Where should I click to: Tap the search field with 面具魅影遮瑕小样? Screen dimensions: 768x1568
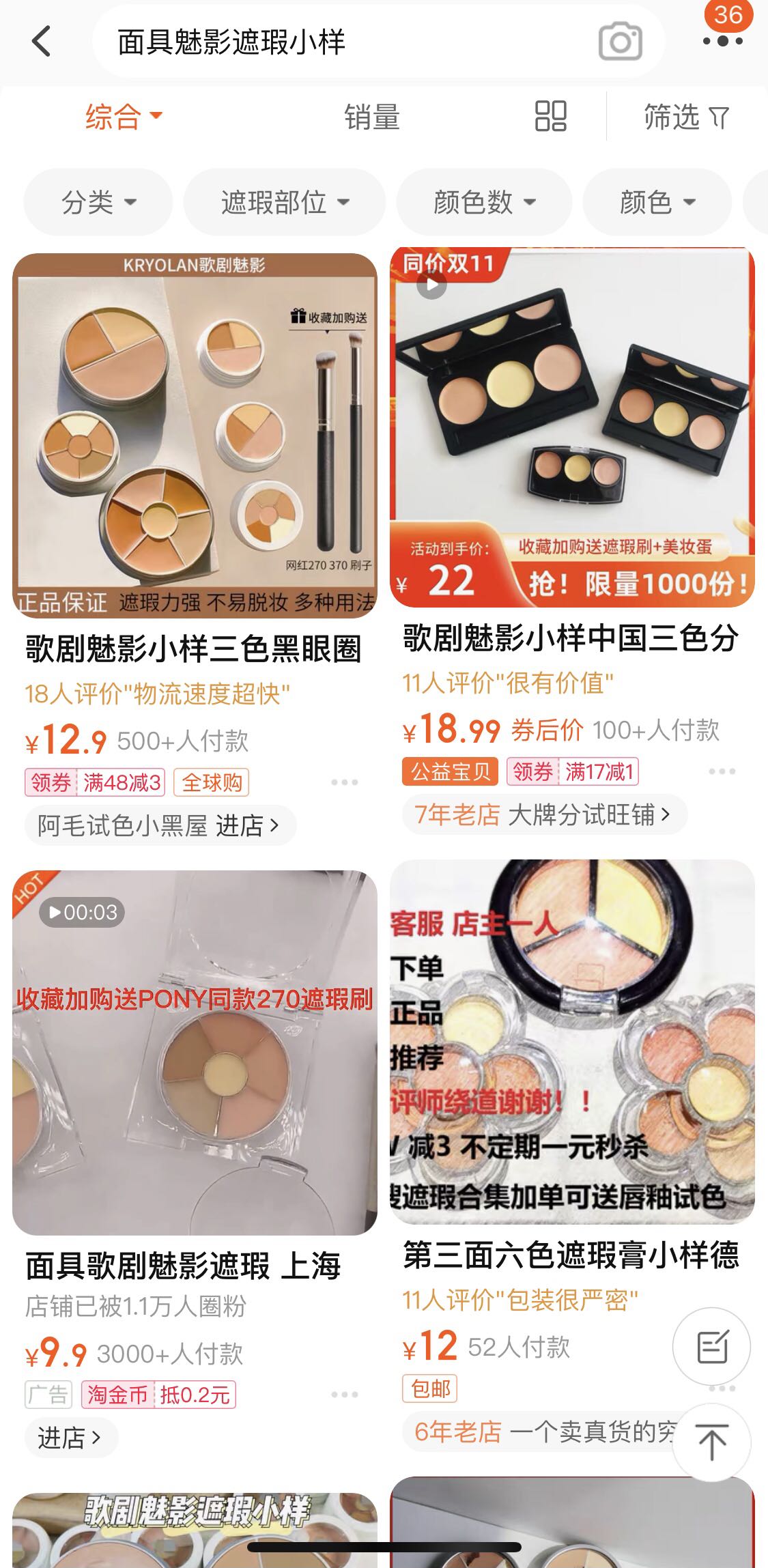(341, 42)
